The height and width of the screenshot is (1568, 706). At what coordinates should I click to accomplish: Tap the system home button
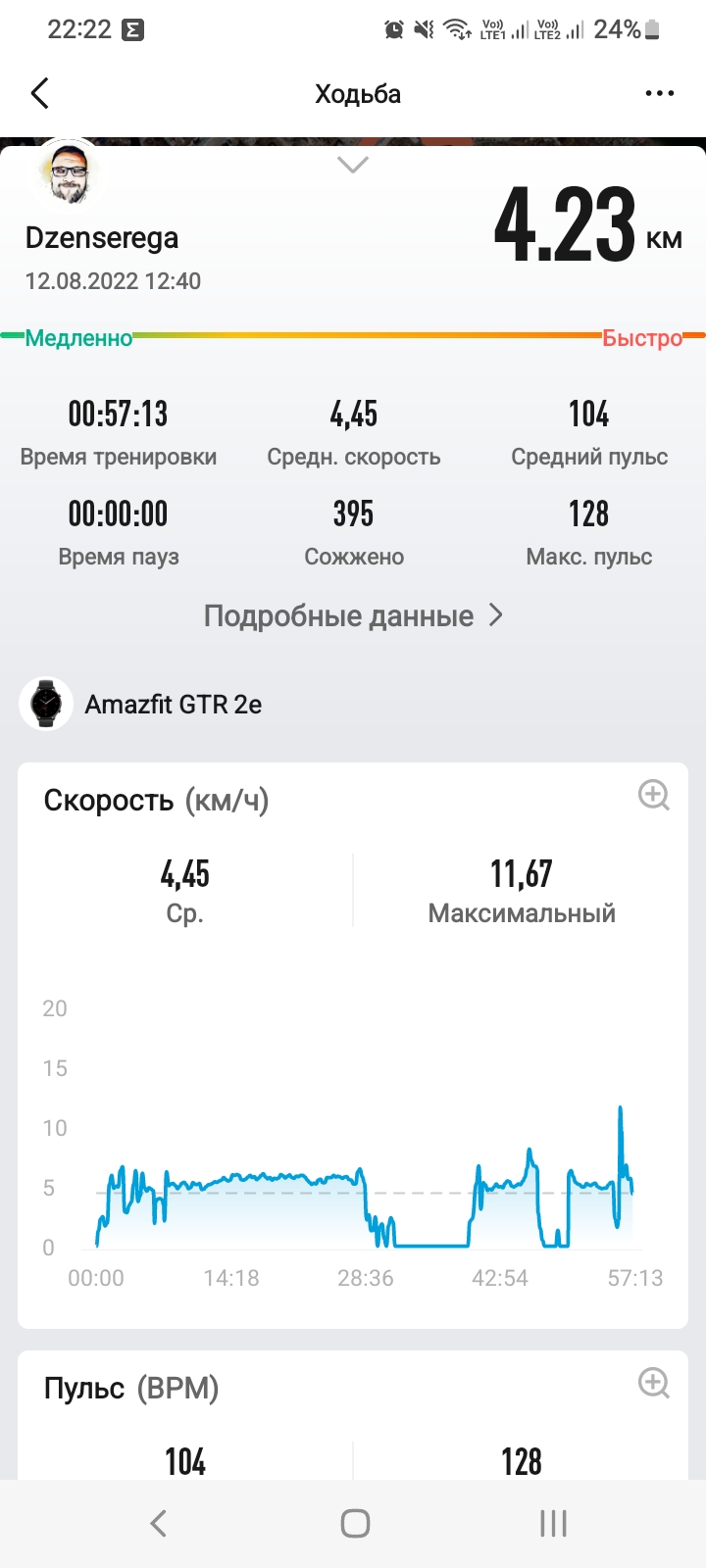tap(354, 1523)
